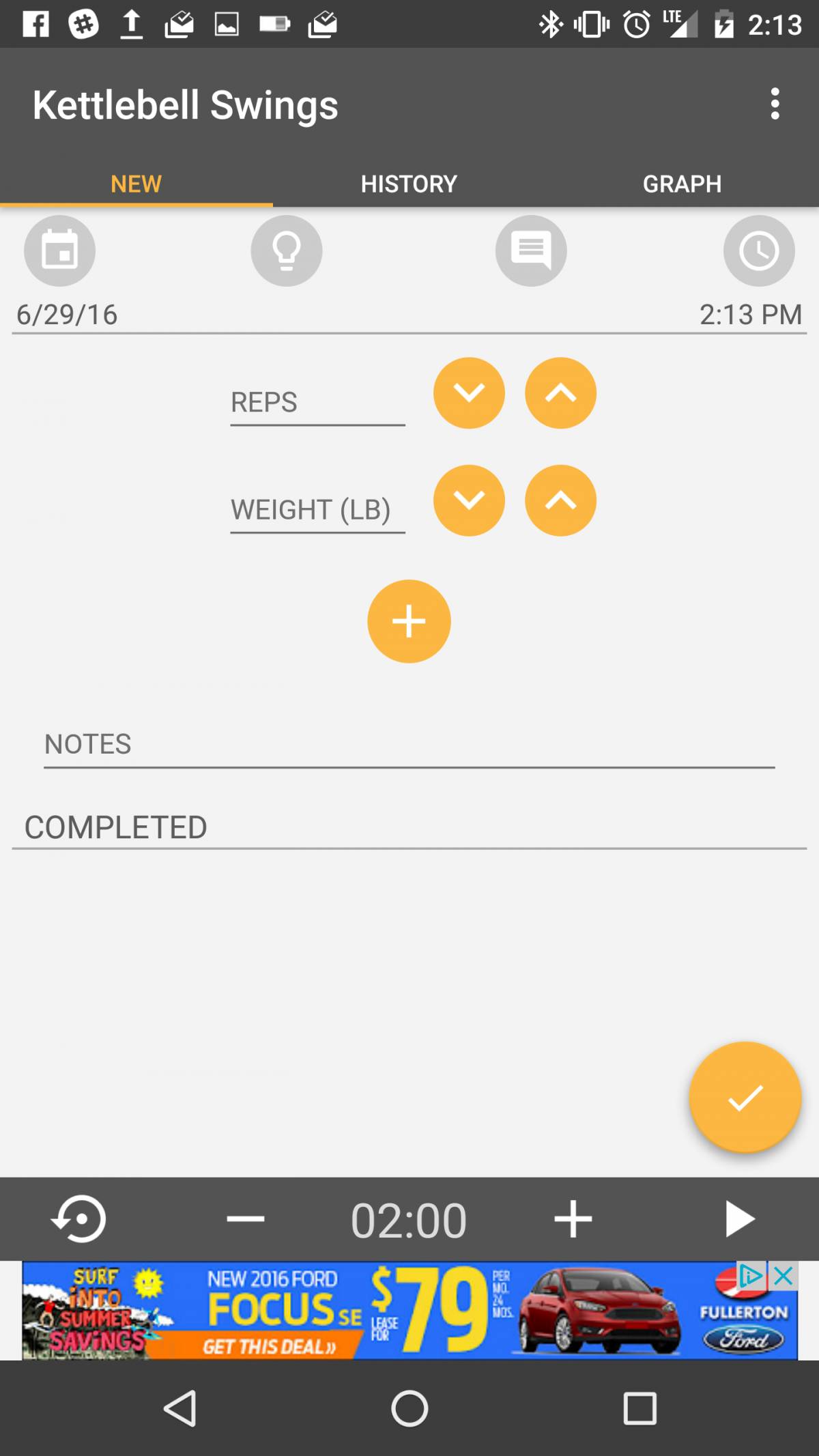This screenshot has width=819, height=1456.
Task: Tap the clock time icon
Action: point(759,251)
